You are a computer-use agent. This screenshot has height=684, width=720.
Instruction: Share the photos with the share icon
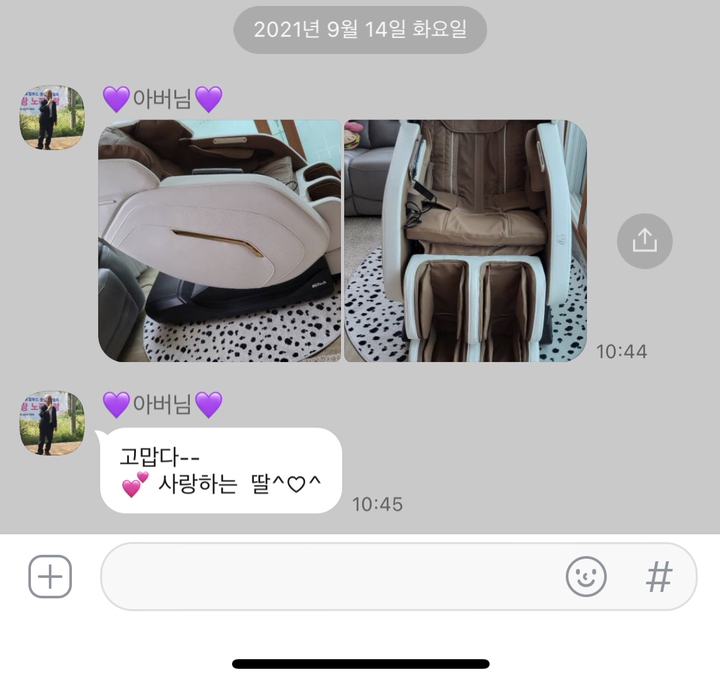(x=644, y=241)
